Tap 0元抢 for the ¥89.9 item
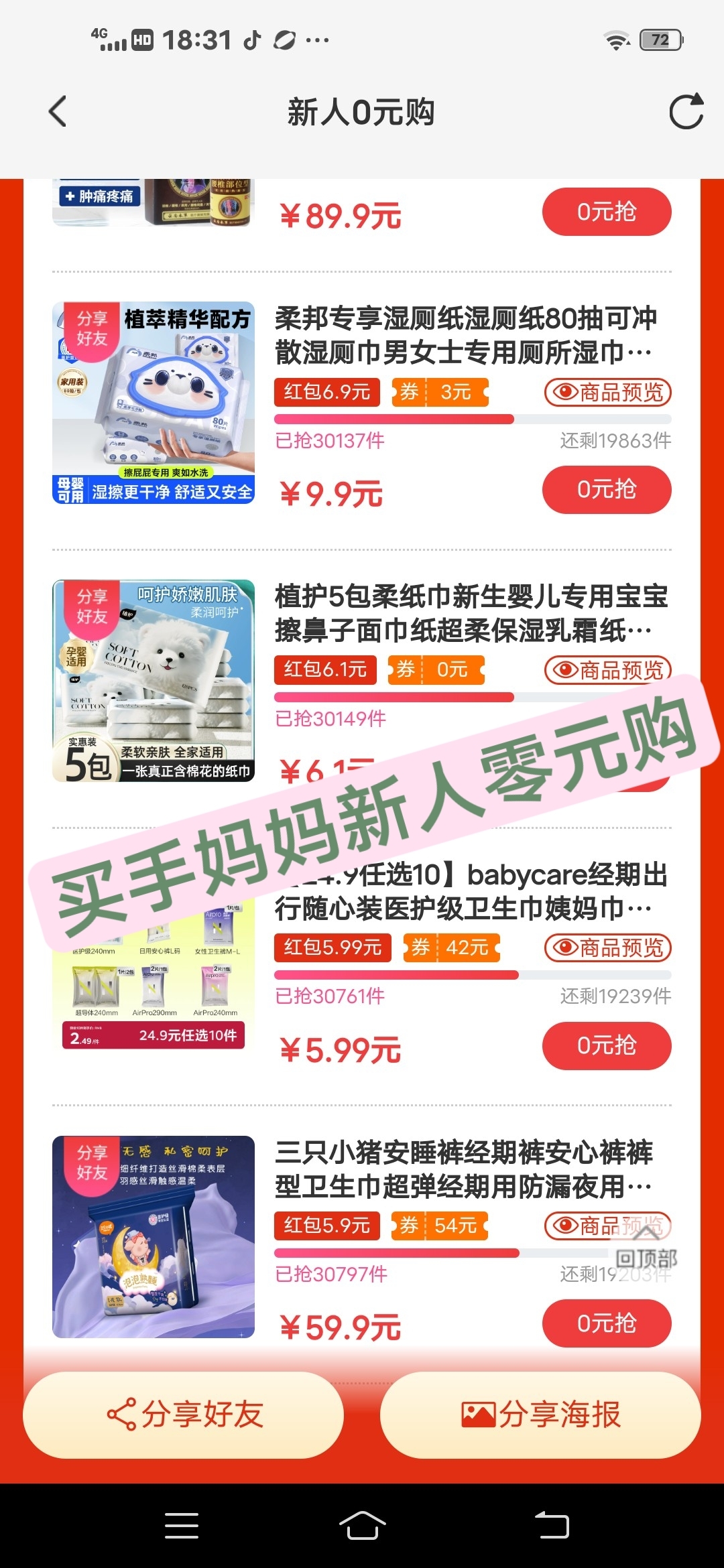724x1568 pixels. (606, 212)
